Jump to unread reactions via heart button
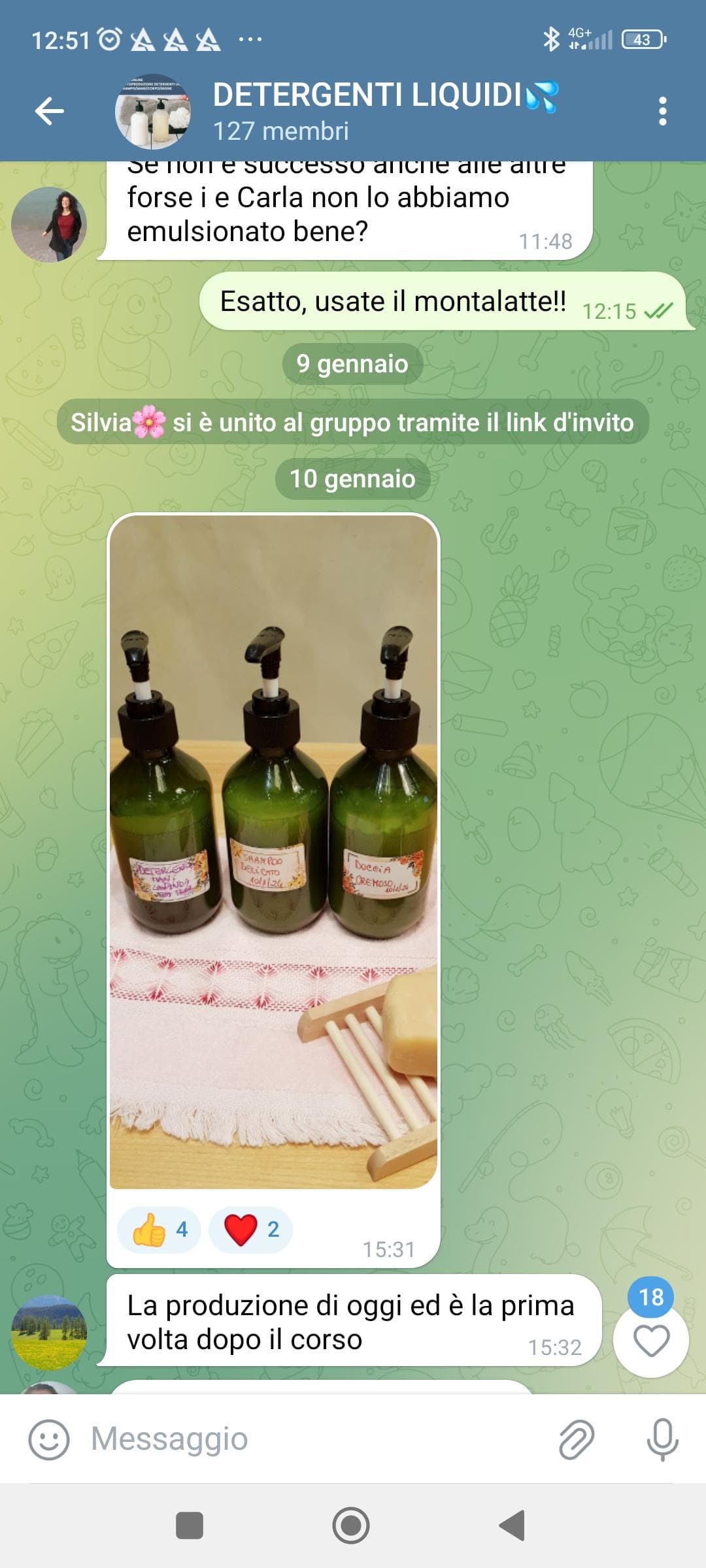706x1568 pixels. 651,1341
